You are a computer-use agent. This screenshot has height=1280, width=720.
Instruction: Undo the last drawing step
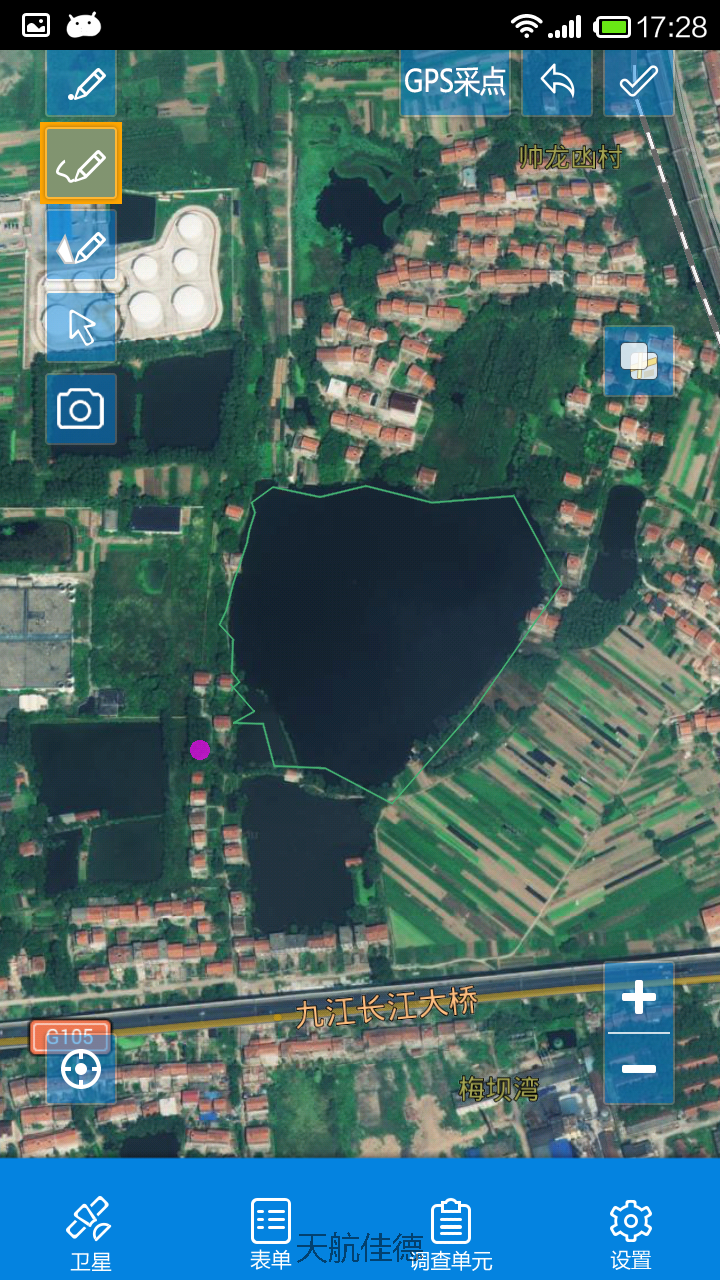tap(557, 82)
